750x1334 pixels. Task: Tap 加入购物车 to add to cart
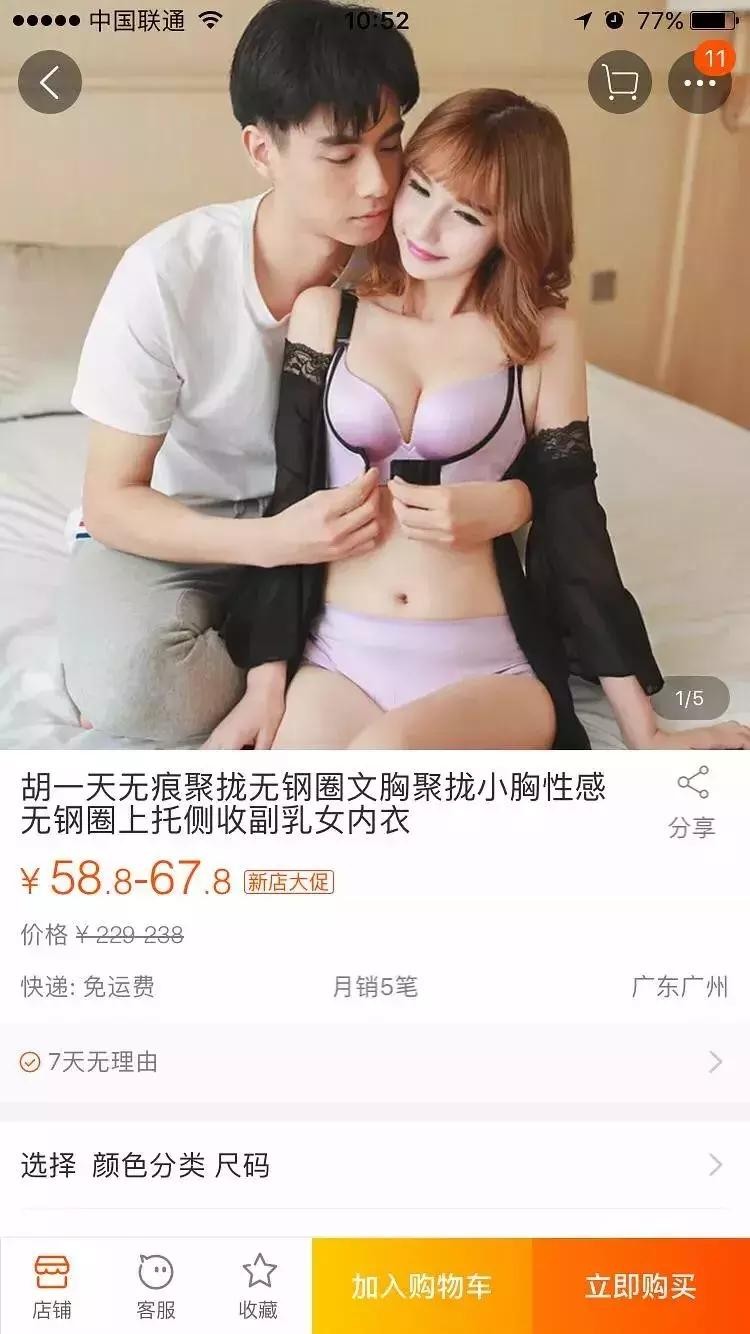(x=422, y=1286)
